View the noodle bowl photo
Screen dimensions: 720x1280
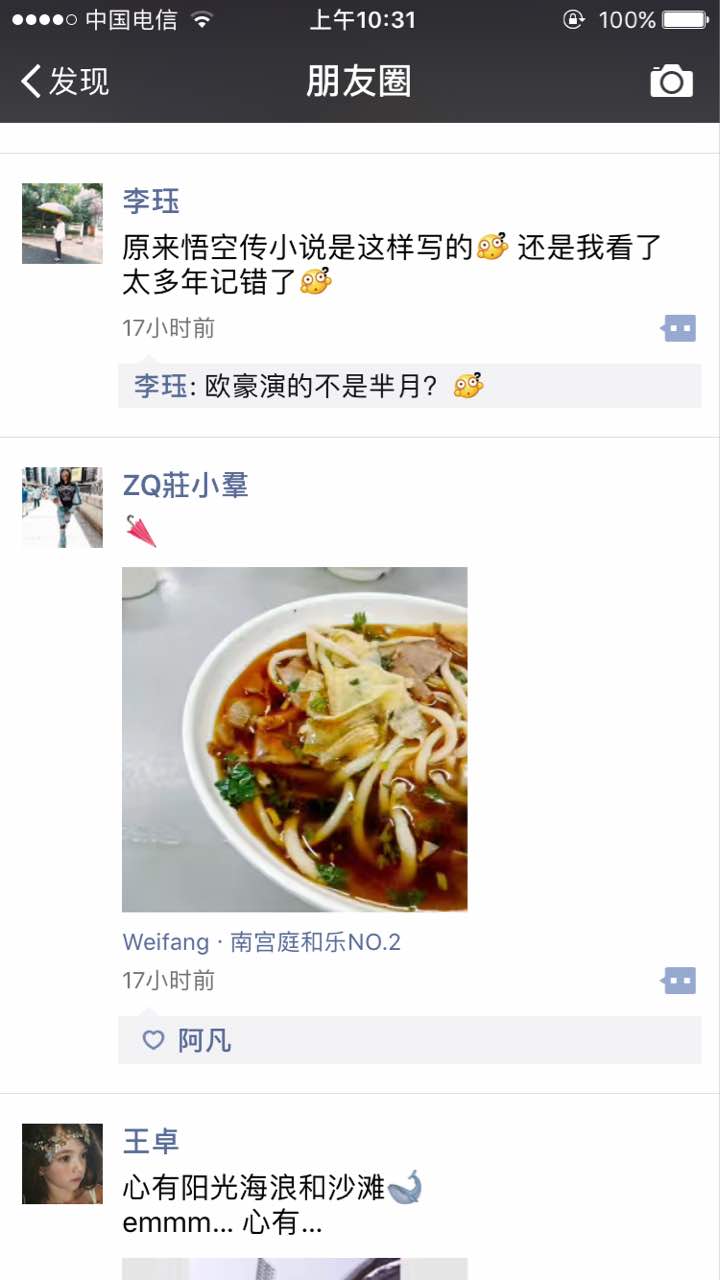(x=294, y=739)
